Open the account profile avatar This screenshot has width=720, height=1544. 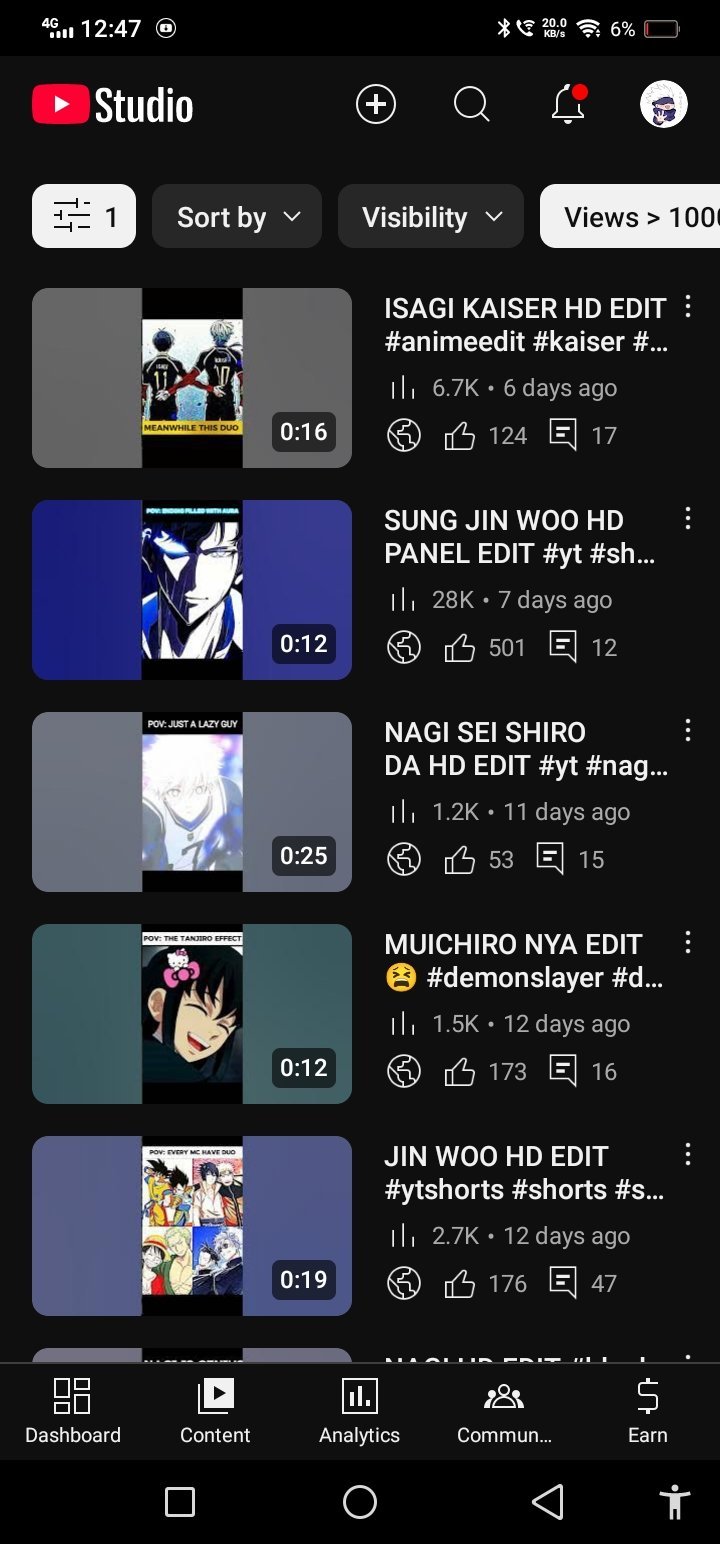663,104
